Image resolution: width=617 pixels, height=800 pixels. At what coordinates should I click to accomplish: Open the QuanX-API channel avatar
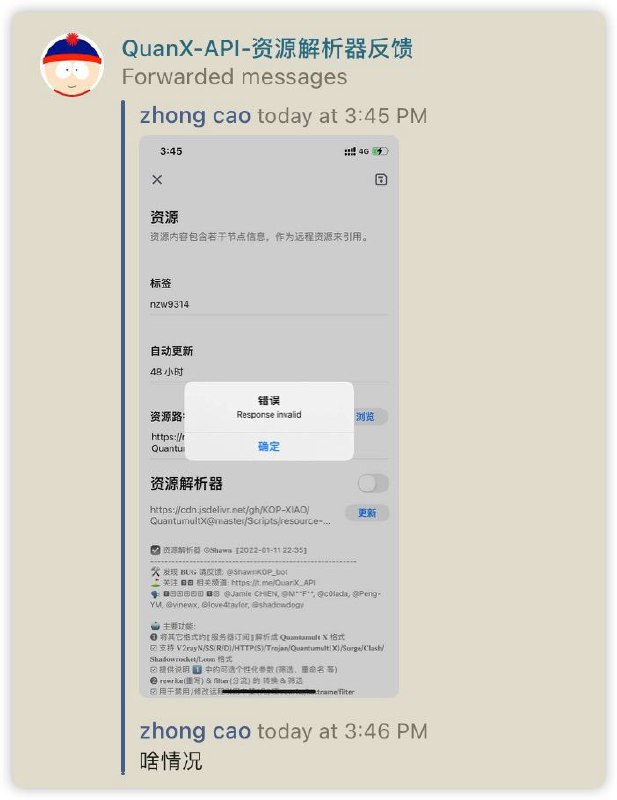pyautogui.click(x=72, y=66)
